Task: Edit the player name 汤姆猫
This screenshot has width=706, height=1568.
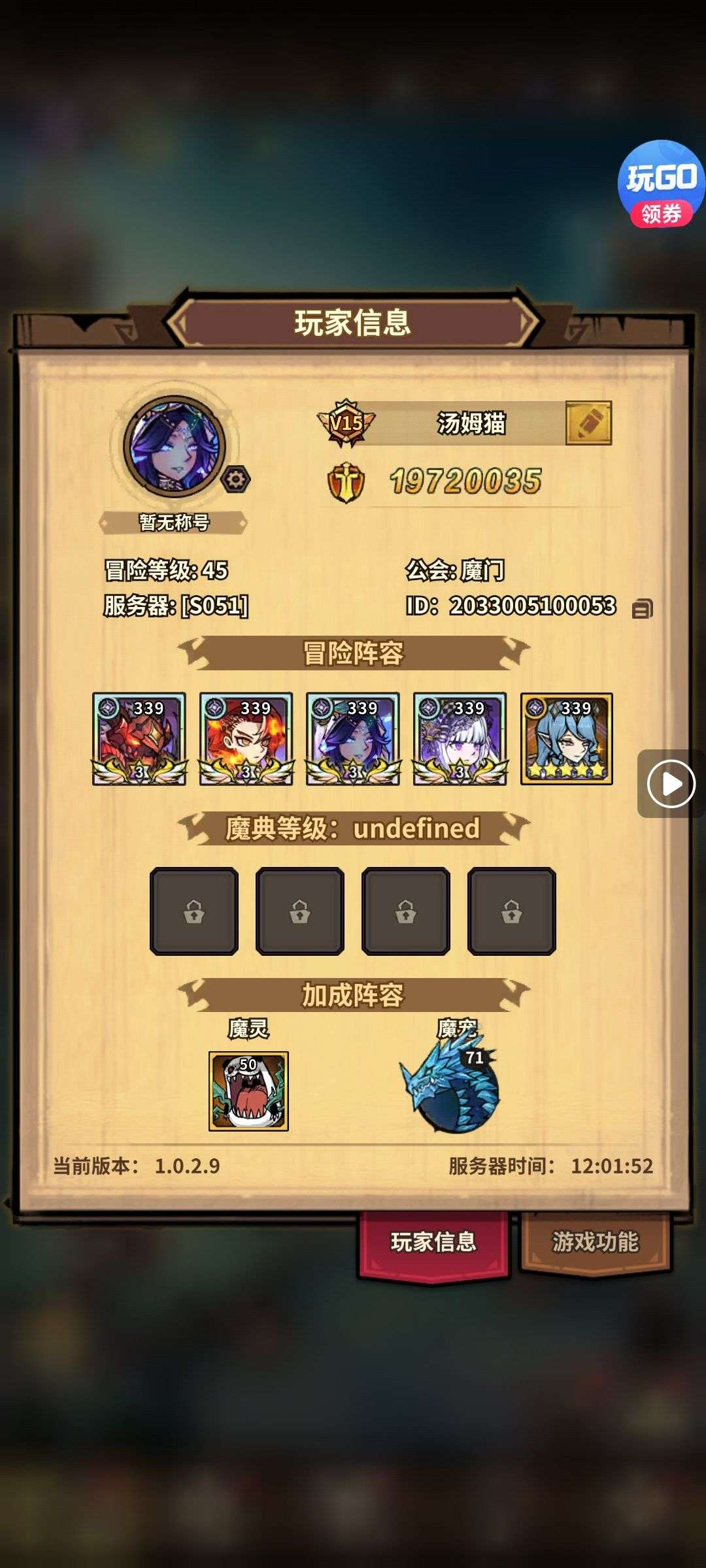Action: (588, 423)
